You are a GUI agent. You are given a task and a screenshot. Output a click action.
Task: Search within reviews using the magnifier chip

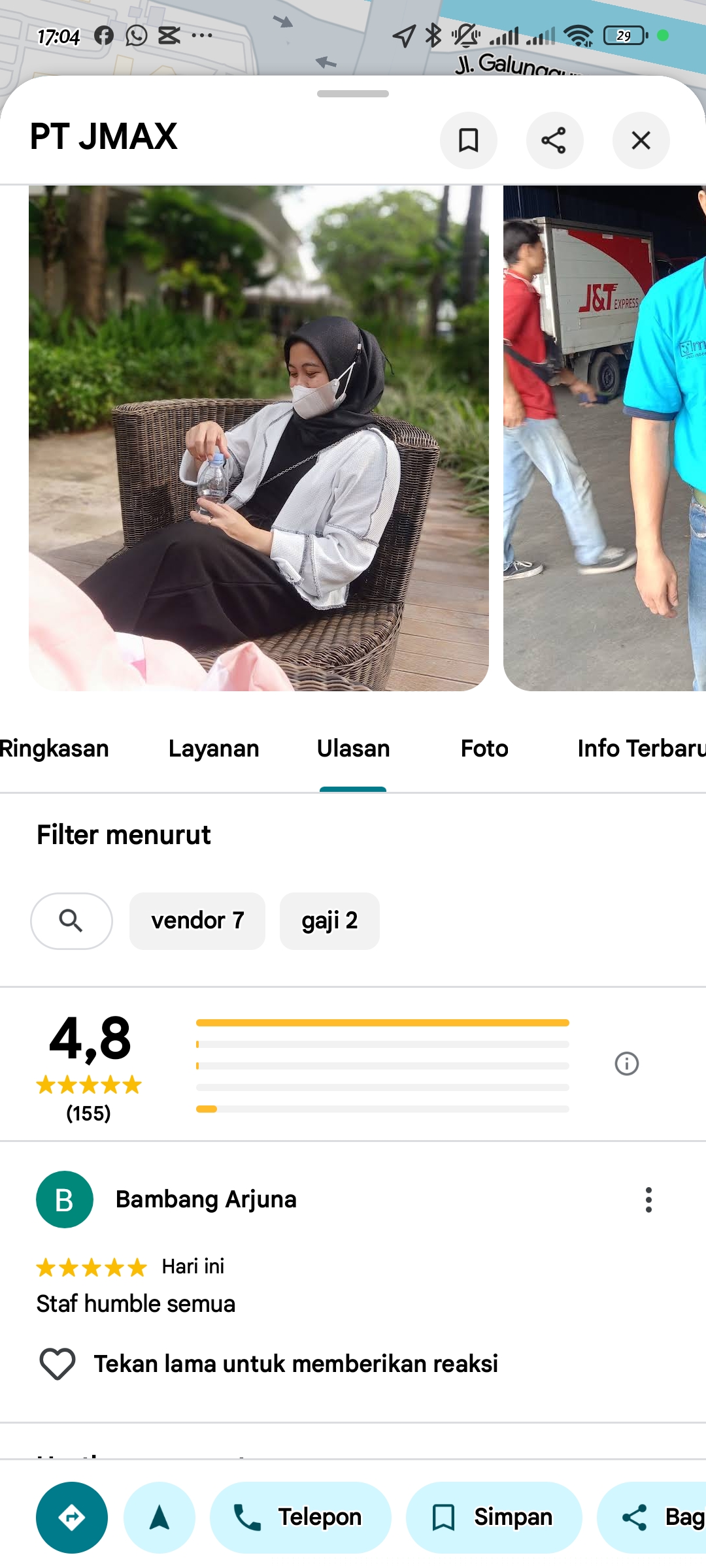(71, 921)
